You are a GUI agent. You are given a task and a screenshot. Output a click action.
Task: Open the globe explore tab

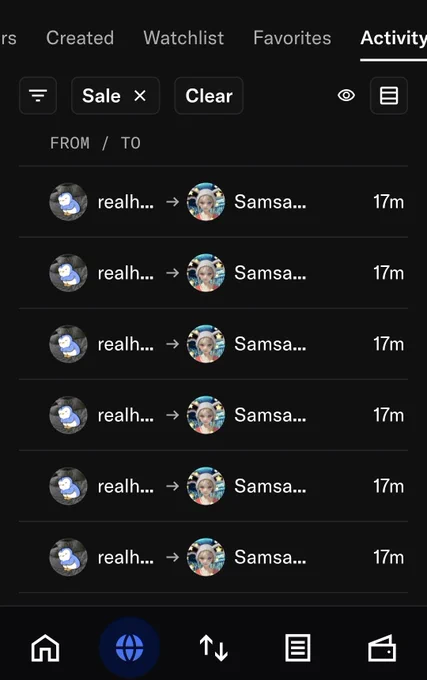tap(129, 647)
